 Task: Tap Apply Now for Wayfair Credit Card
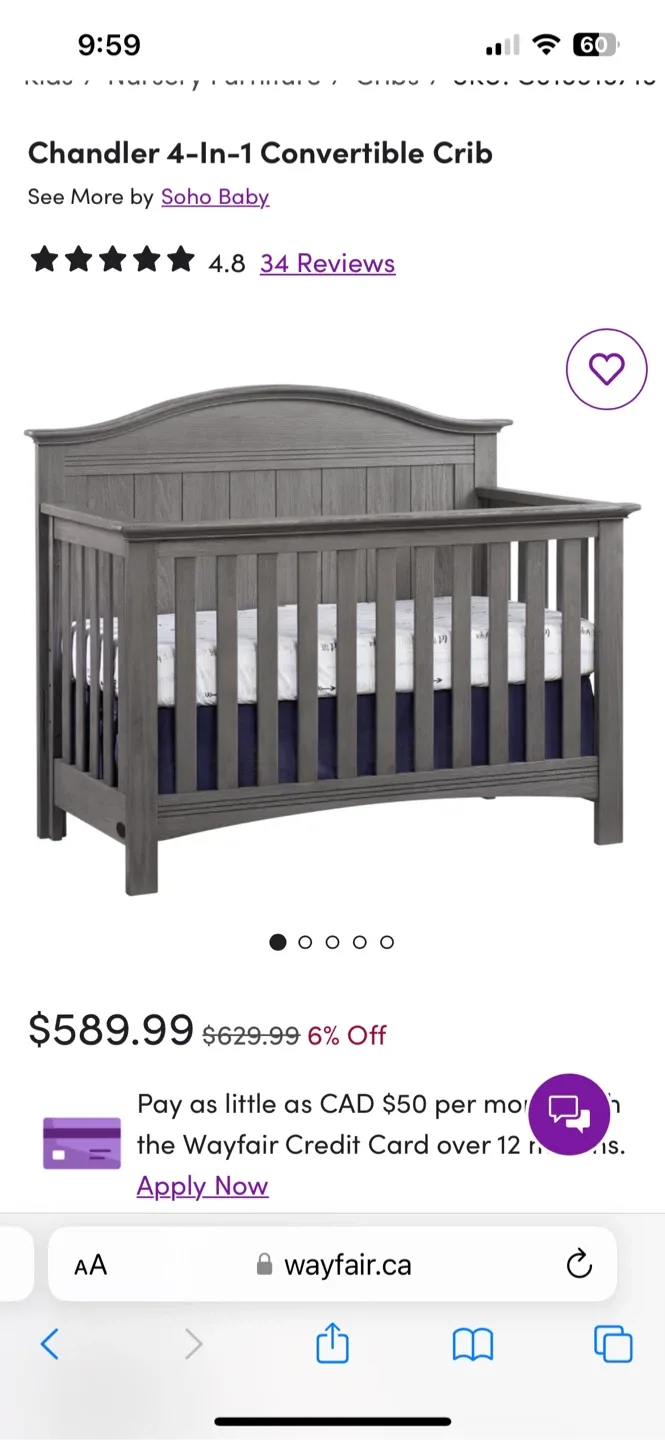coord(202,1186)
